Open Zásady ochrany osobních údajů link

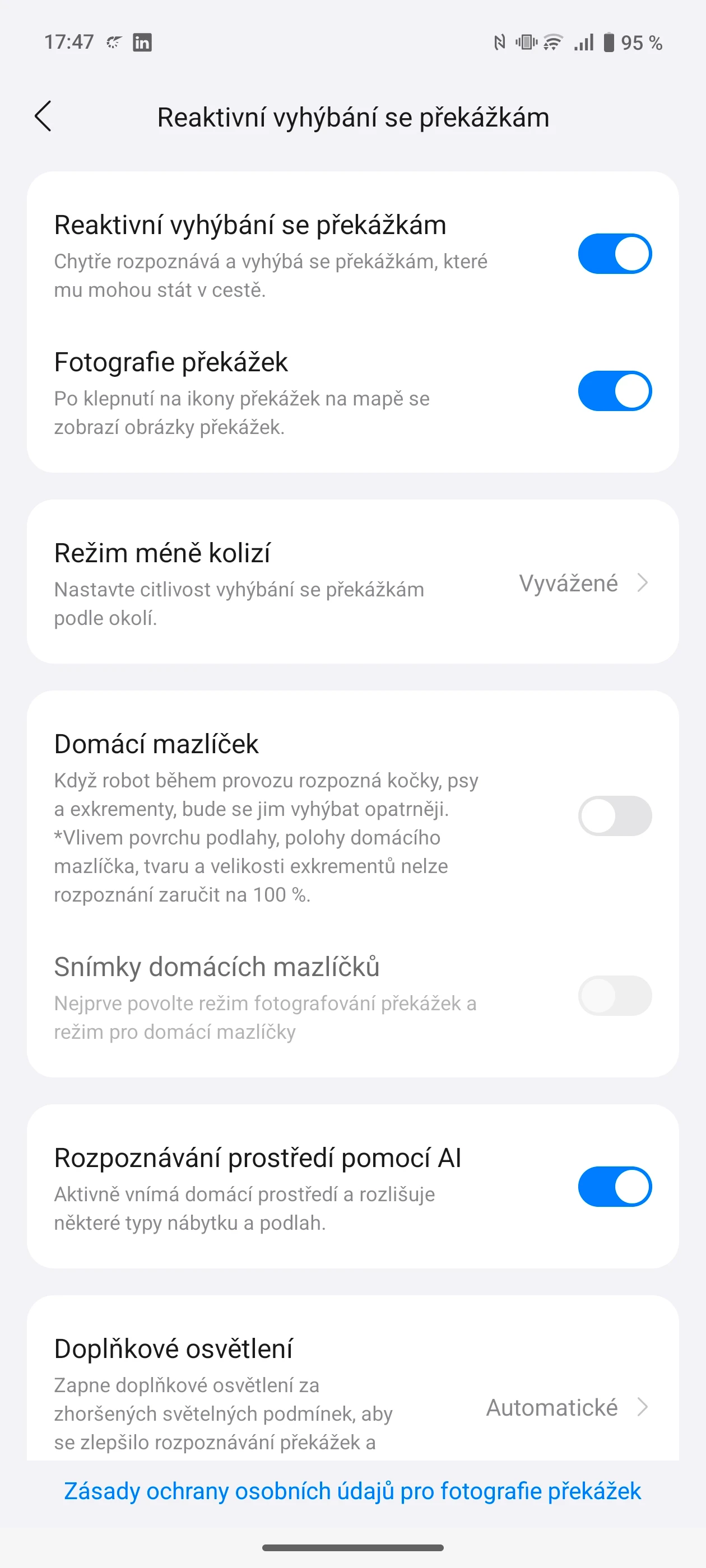pyautogui.click(x=352, y=1491)
